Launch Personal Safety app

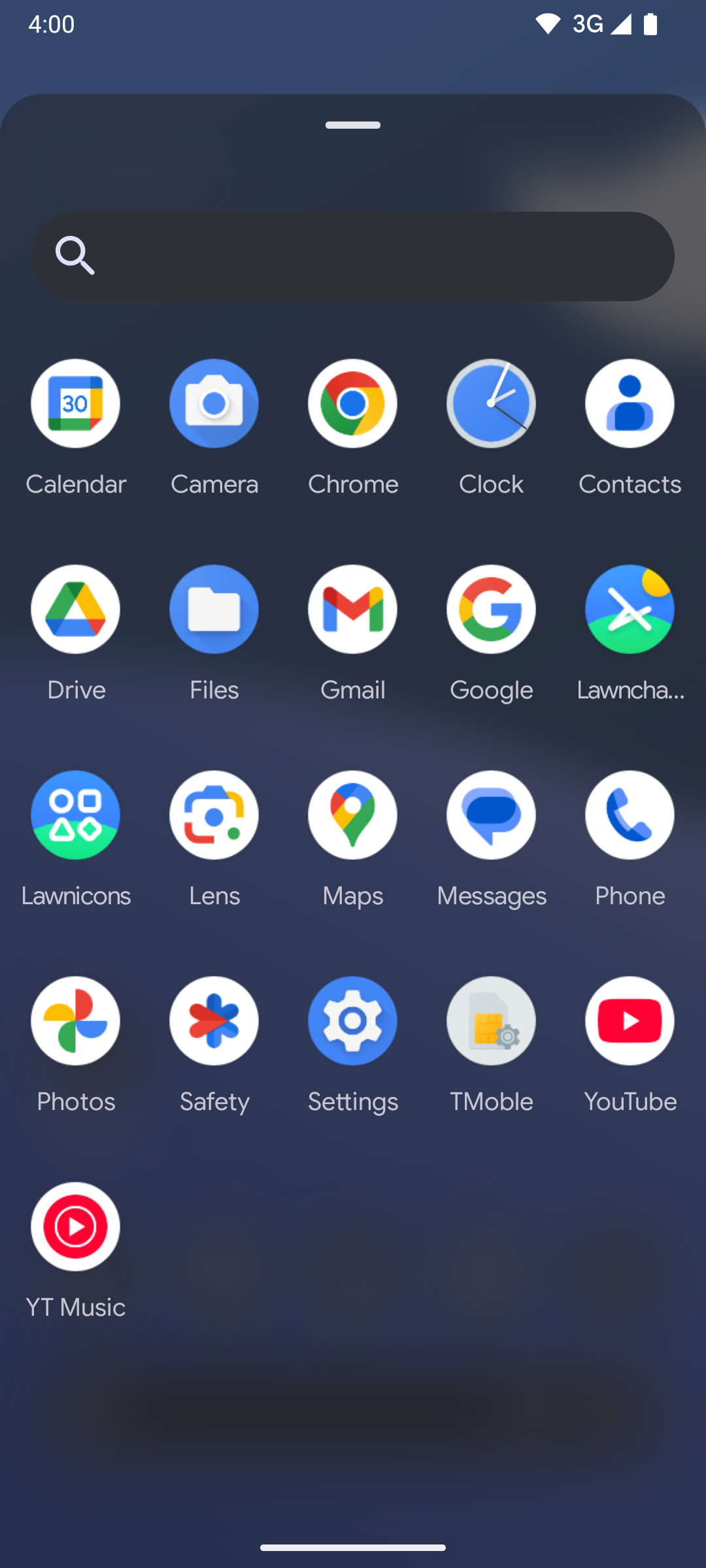(x=214, y=1021)
